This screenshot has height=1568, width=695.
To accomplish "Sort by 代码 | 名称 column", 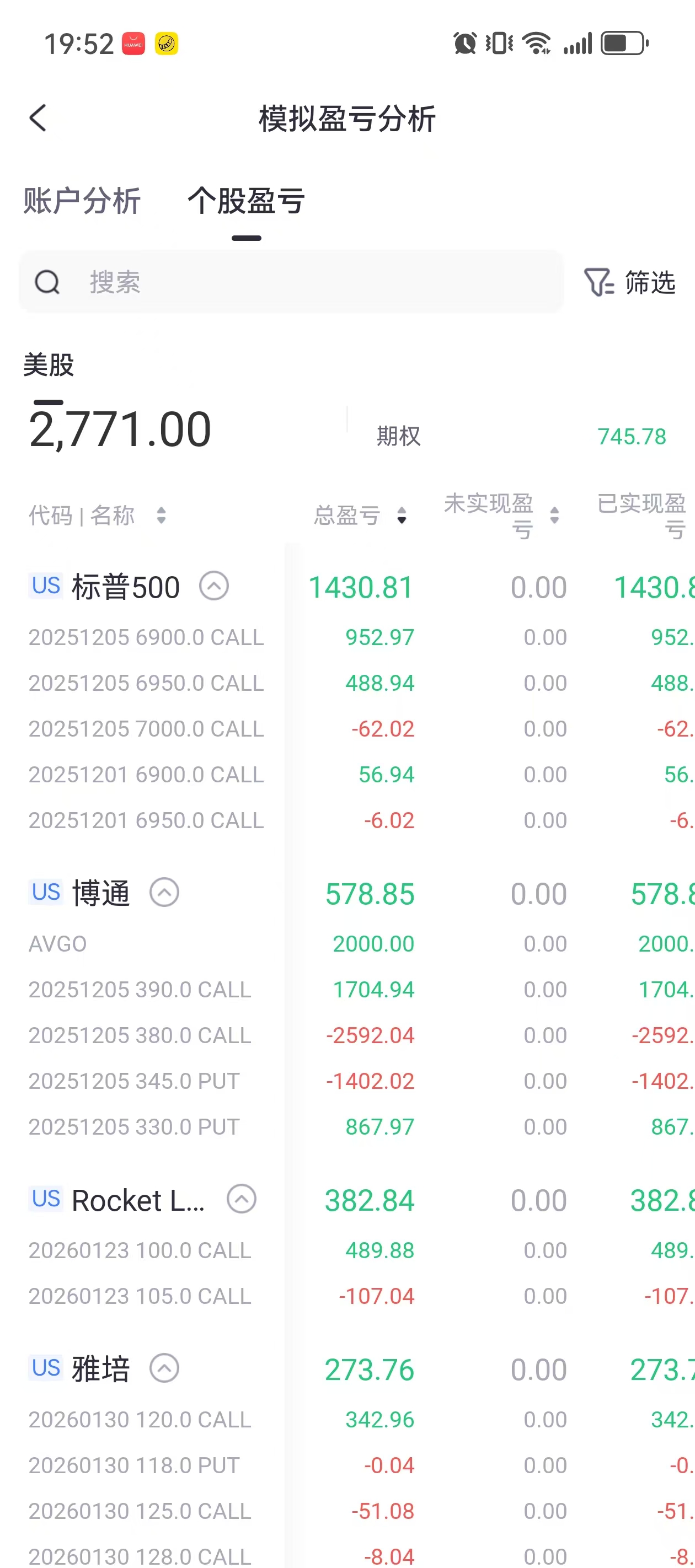I will pyautogui.click(x=98, y=515).
